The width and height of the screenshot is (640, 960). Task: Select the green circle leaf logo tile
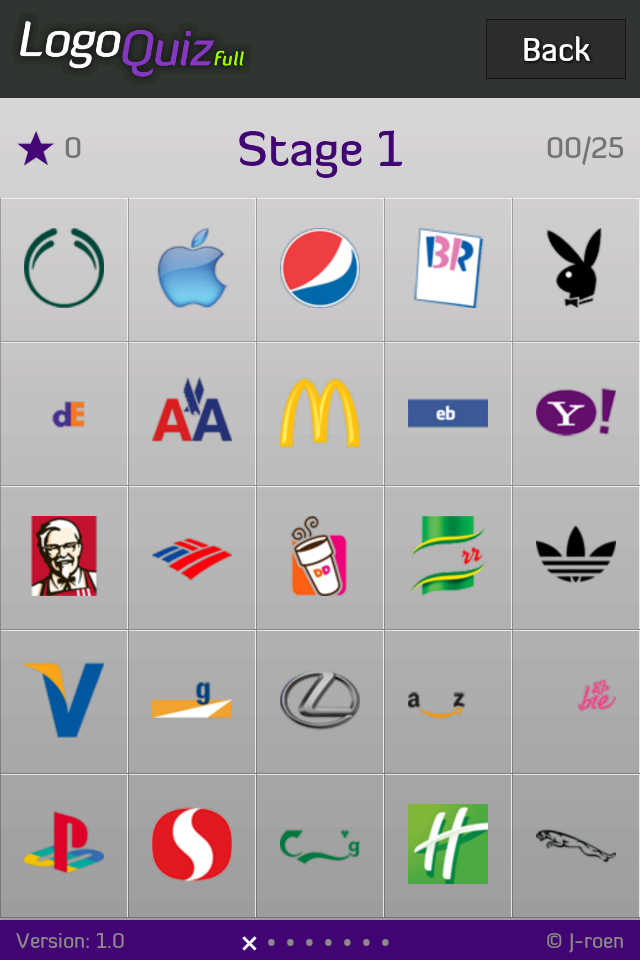tap(64, 269)
